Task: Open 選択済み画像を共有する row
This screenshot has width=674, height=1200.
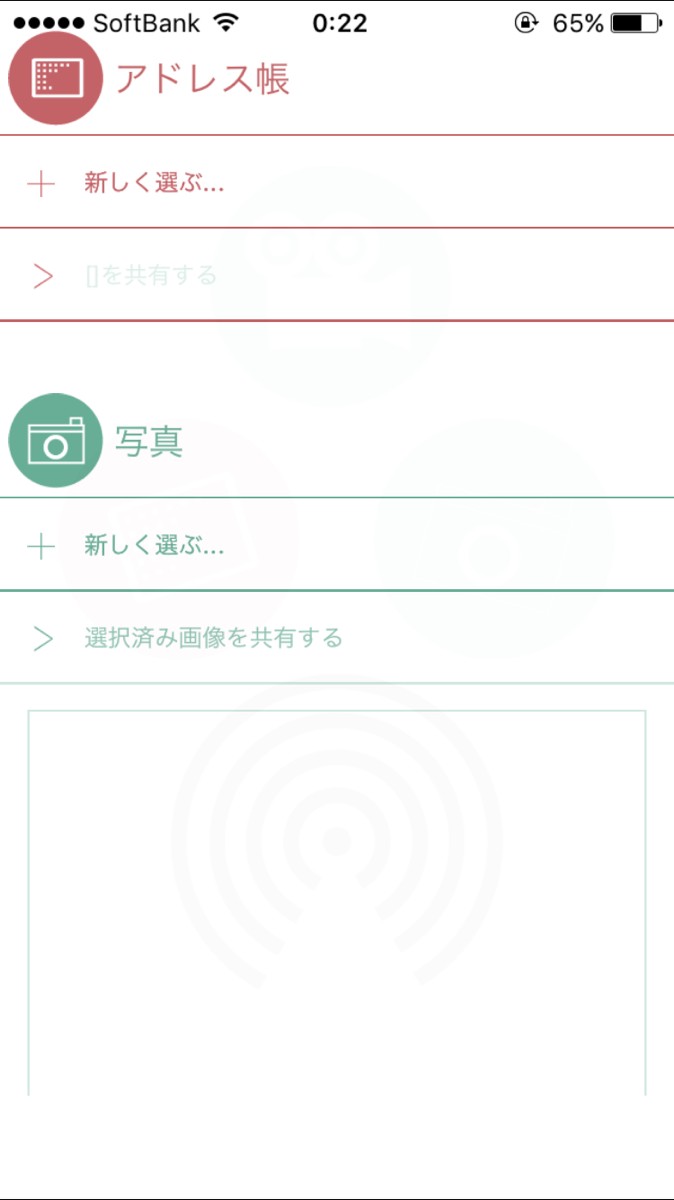Action: [213, 638]
